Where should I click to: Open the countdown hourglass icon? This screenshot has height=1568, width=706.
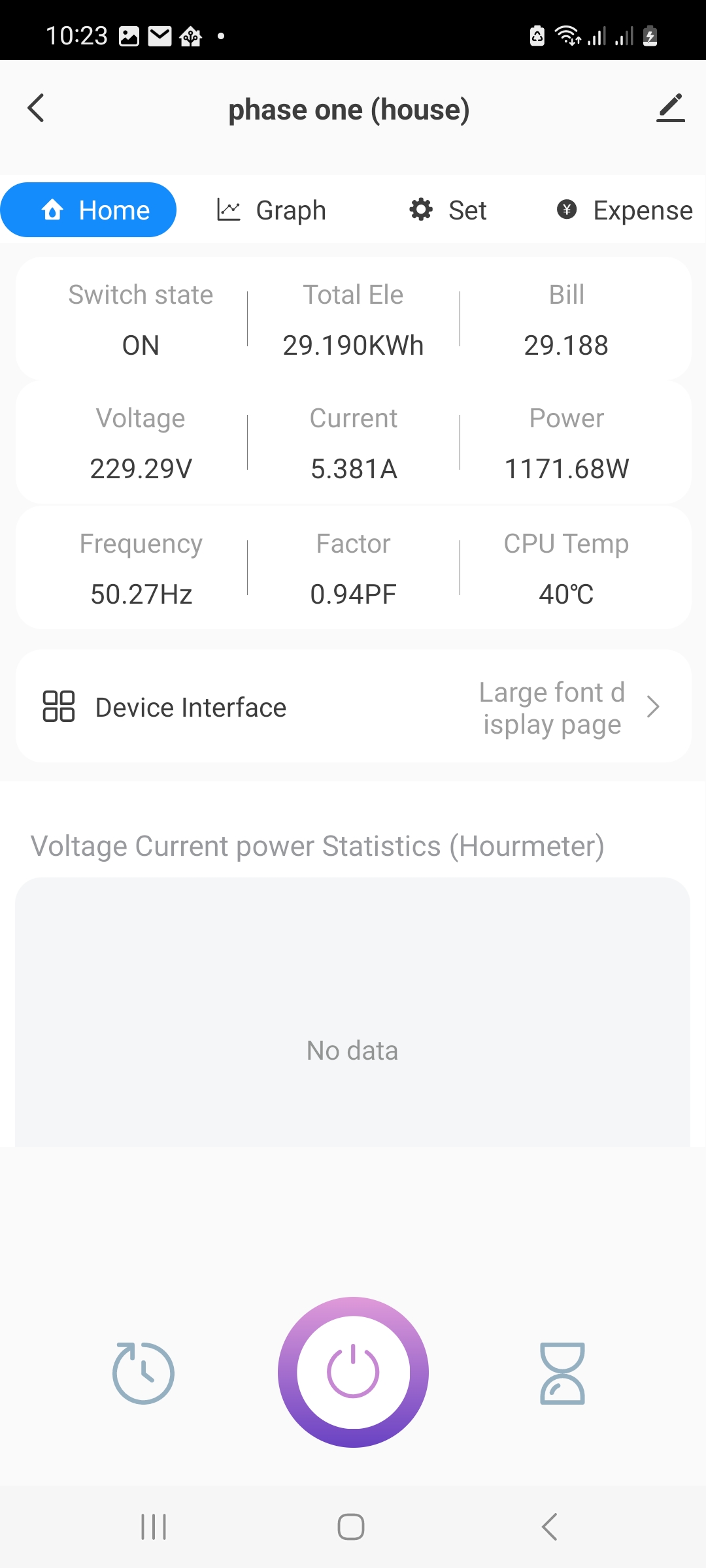tap(562, 1373)
